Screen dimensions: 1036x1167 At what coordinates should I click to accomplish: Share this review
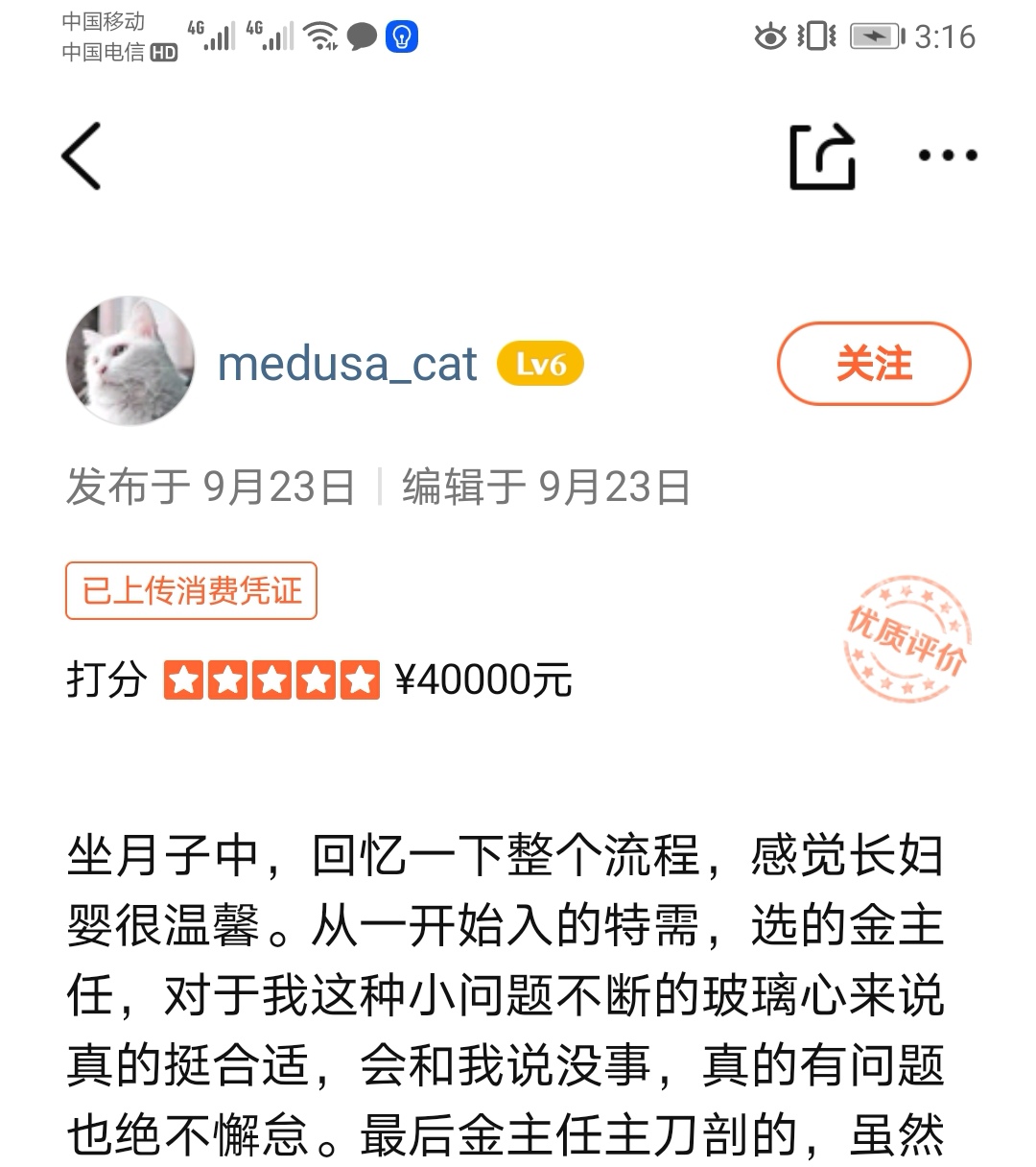click(822, 156)
